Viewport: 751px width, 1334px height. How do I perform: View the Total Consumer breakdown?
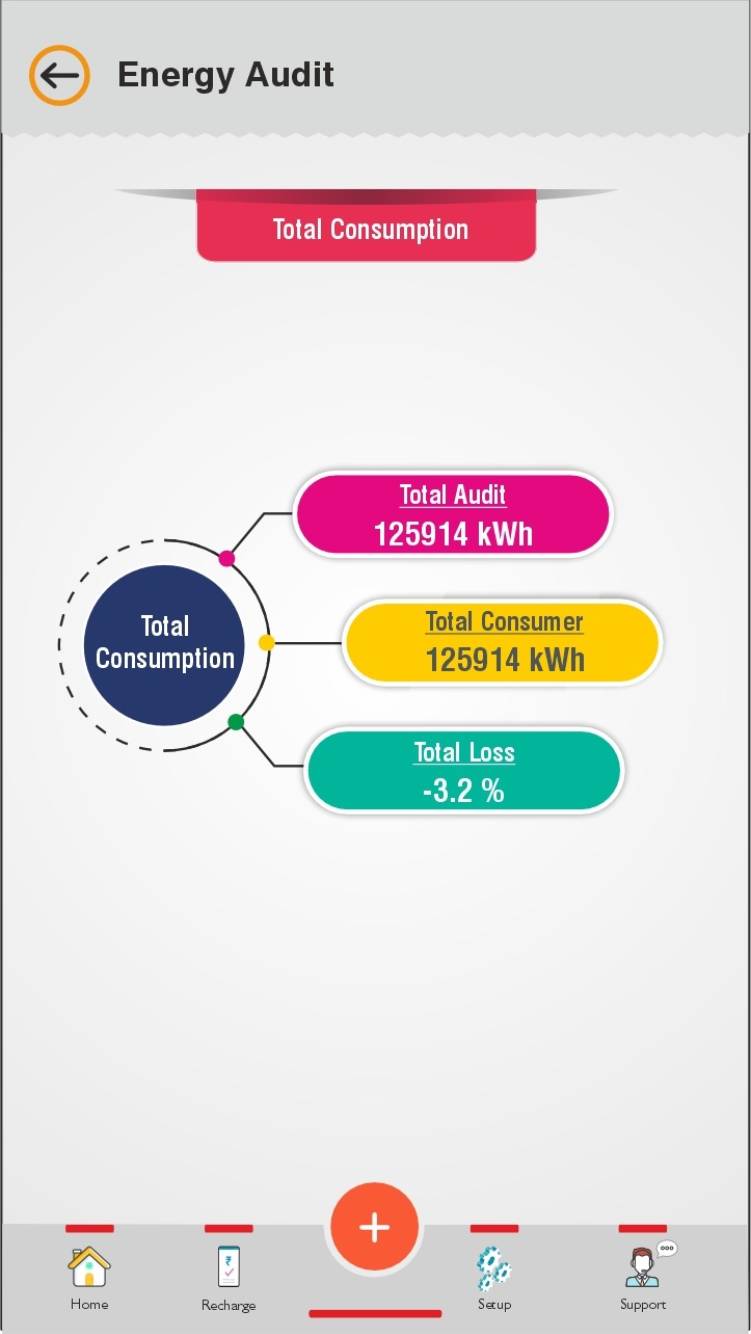[503, 642]
